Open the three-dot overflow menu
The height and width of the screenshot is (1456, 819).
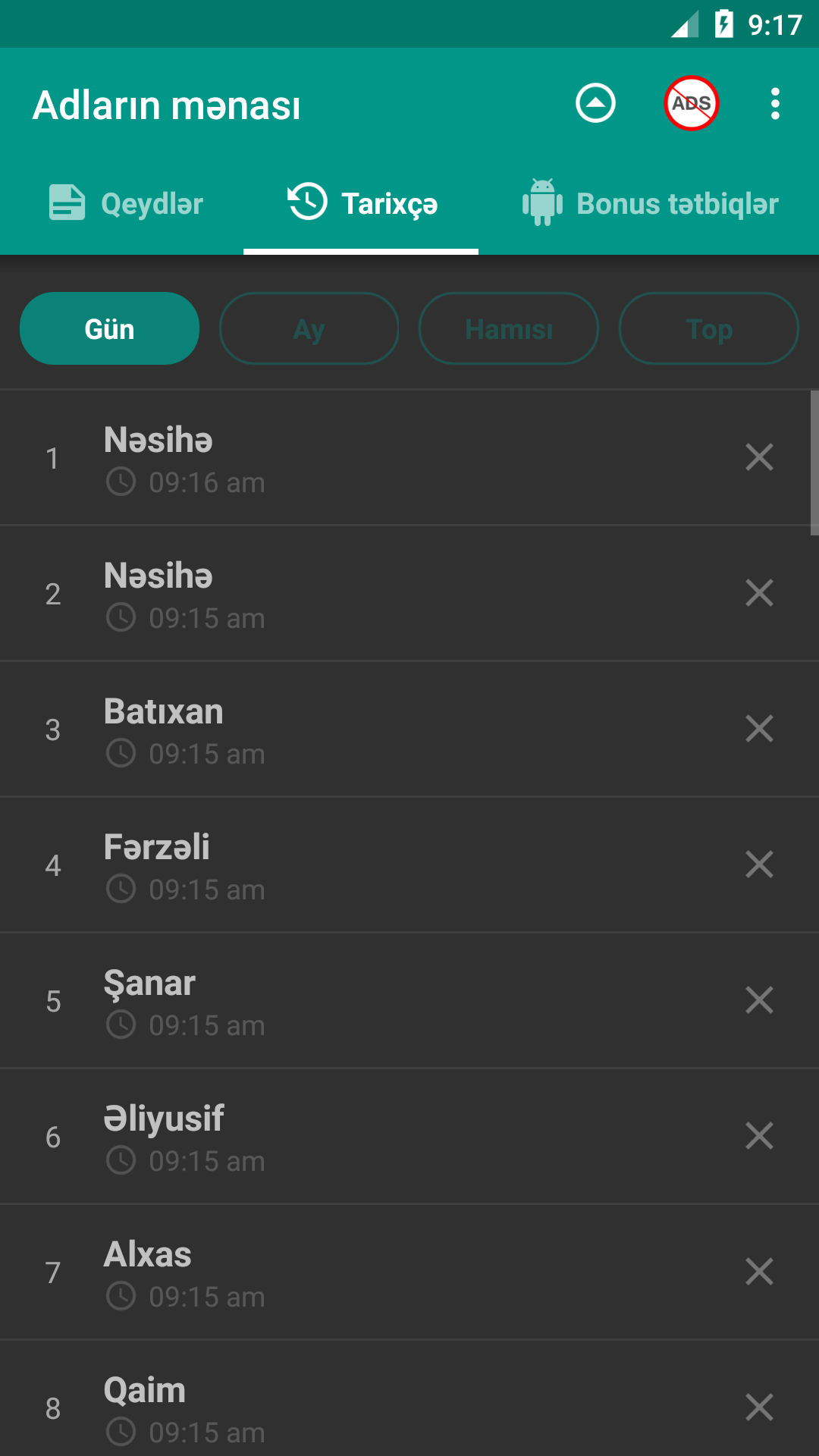pyautogui.click(x=774, y=104)
